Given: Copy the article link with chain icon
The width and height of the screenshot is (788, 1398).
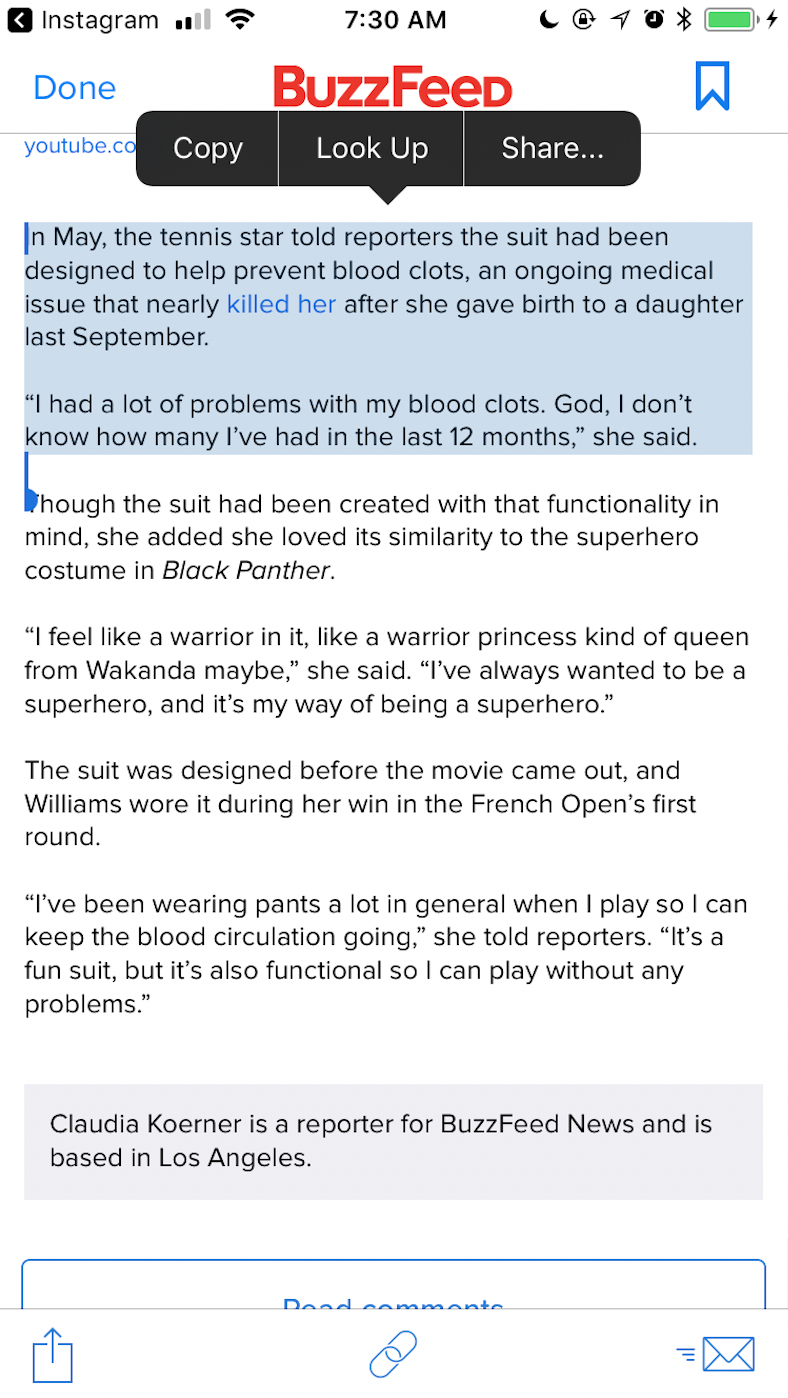Looking at the screenshot, I should pyautogui.click(x=393, y=1355).
